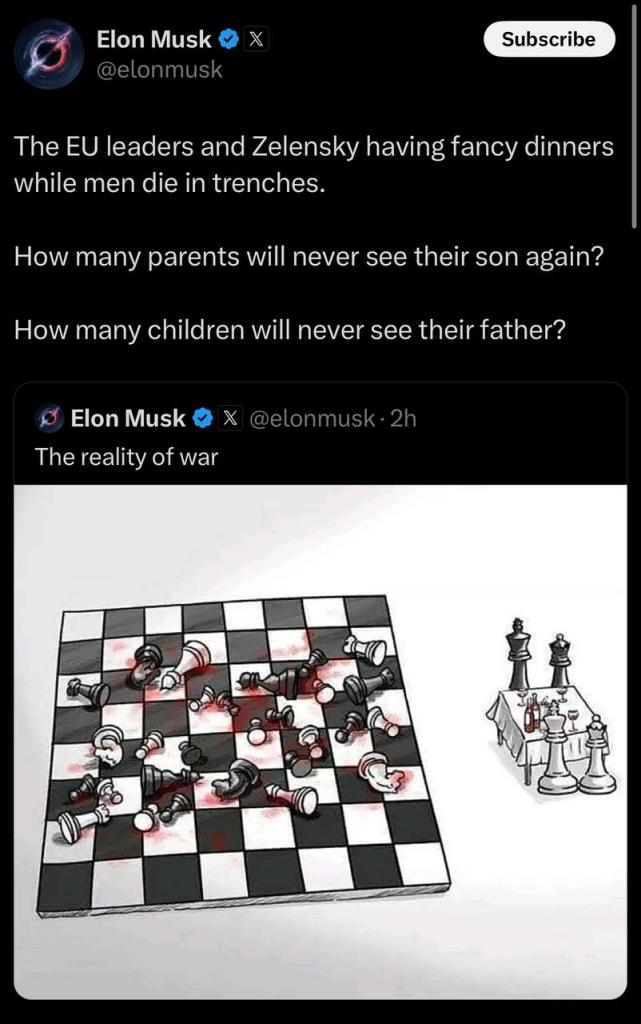Open Elon Musk's profile picture
This screenshot has height=1024, width=641.
(51, 54)
